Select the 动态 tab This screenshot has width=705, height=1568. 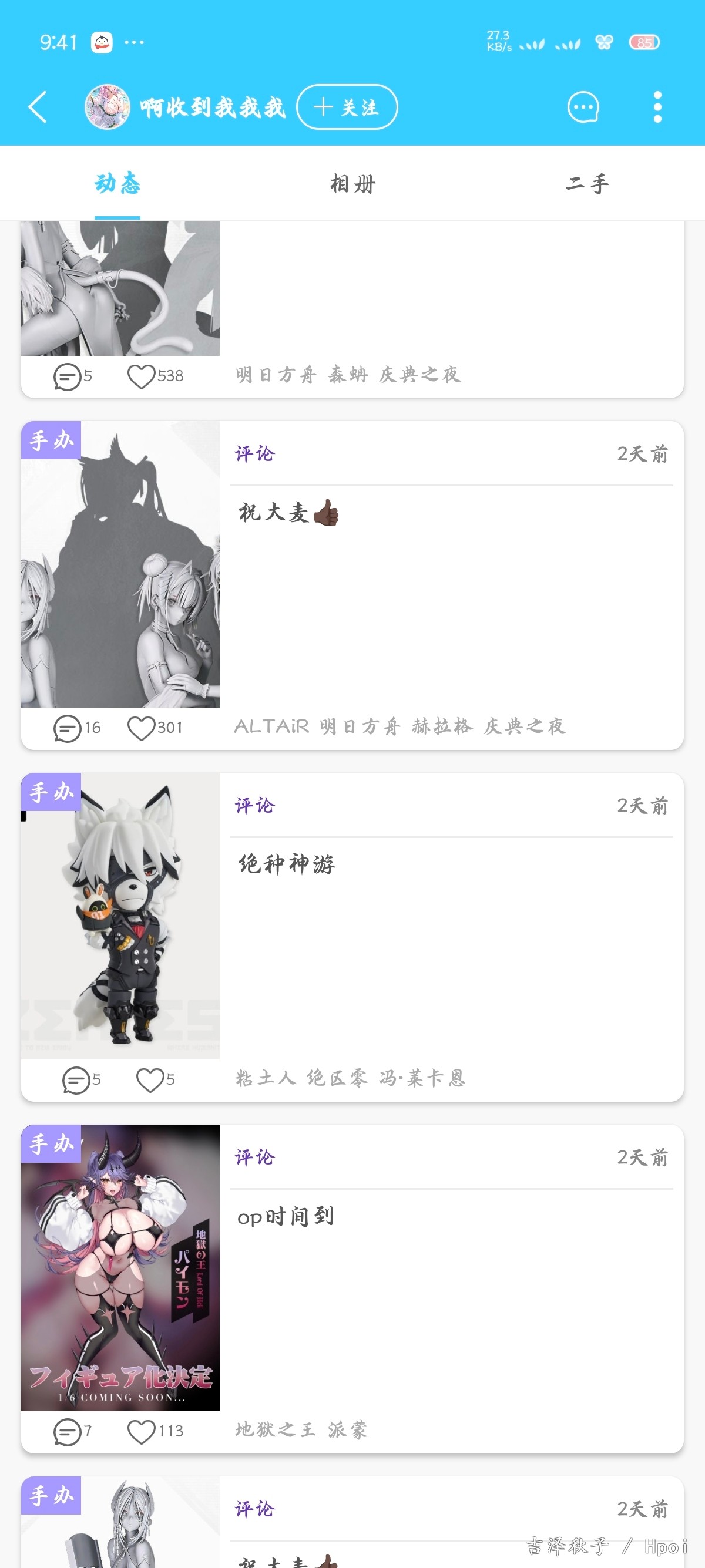click(x=117, y=183)
